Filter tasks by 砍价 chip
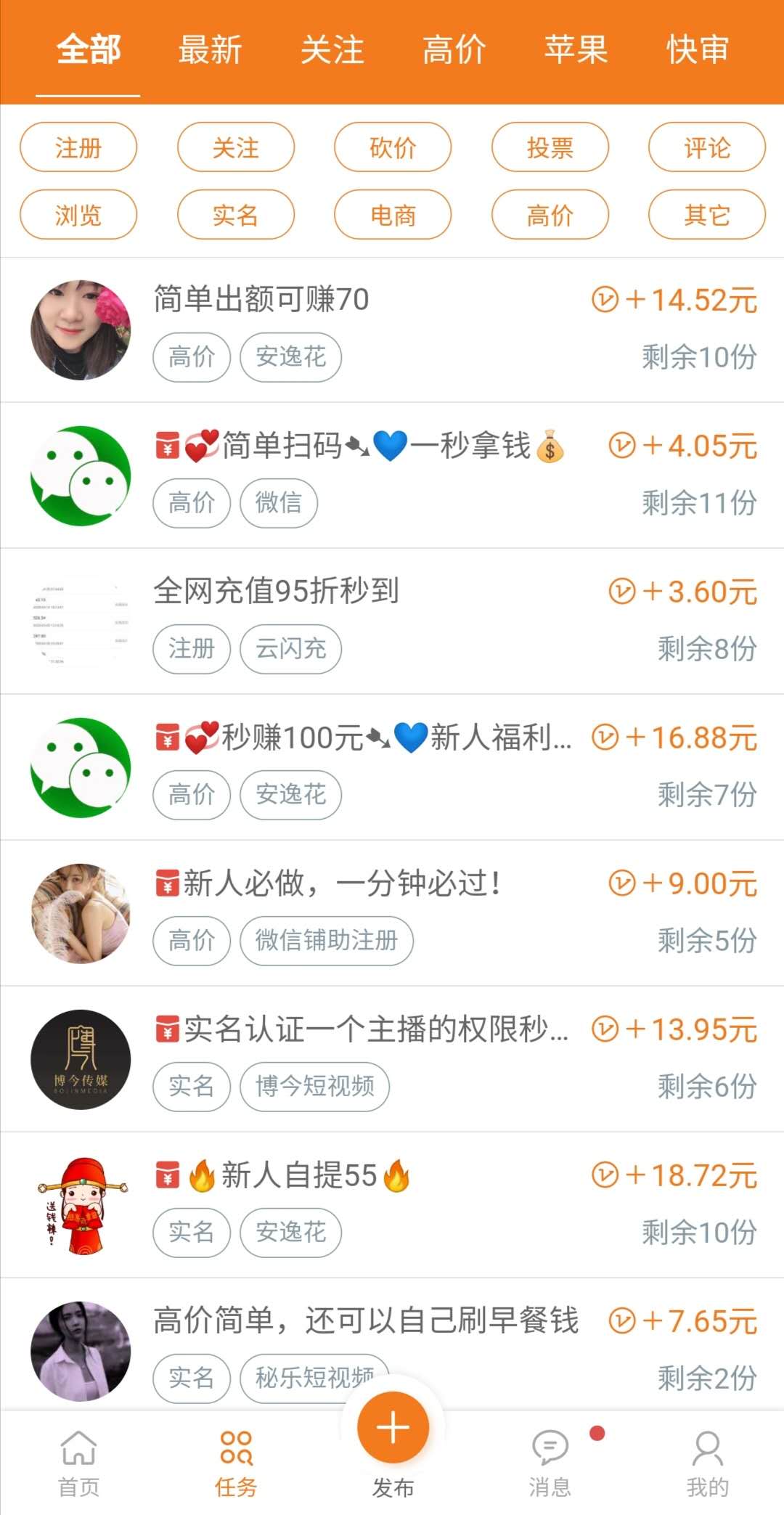Viewport: 784px width, 1515px height. 393,147
